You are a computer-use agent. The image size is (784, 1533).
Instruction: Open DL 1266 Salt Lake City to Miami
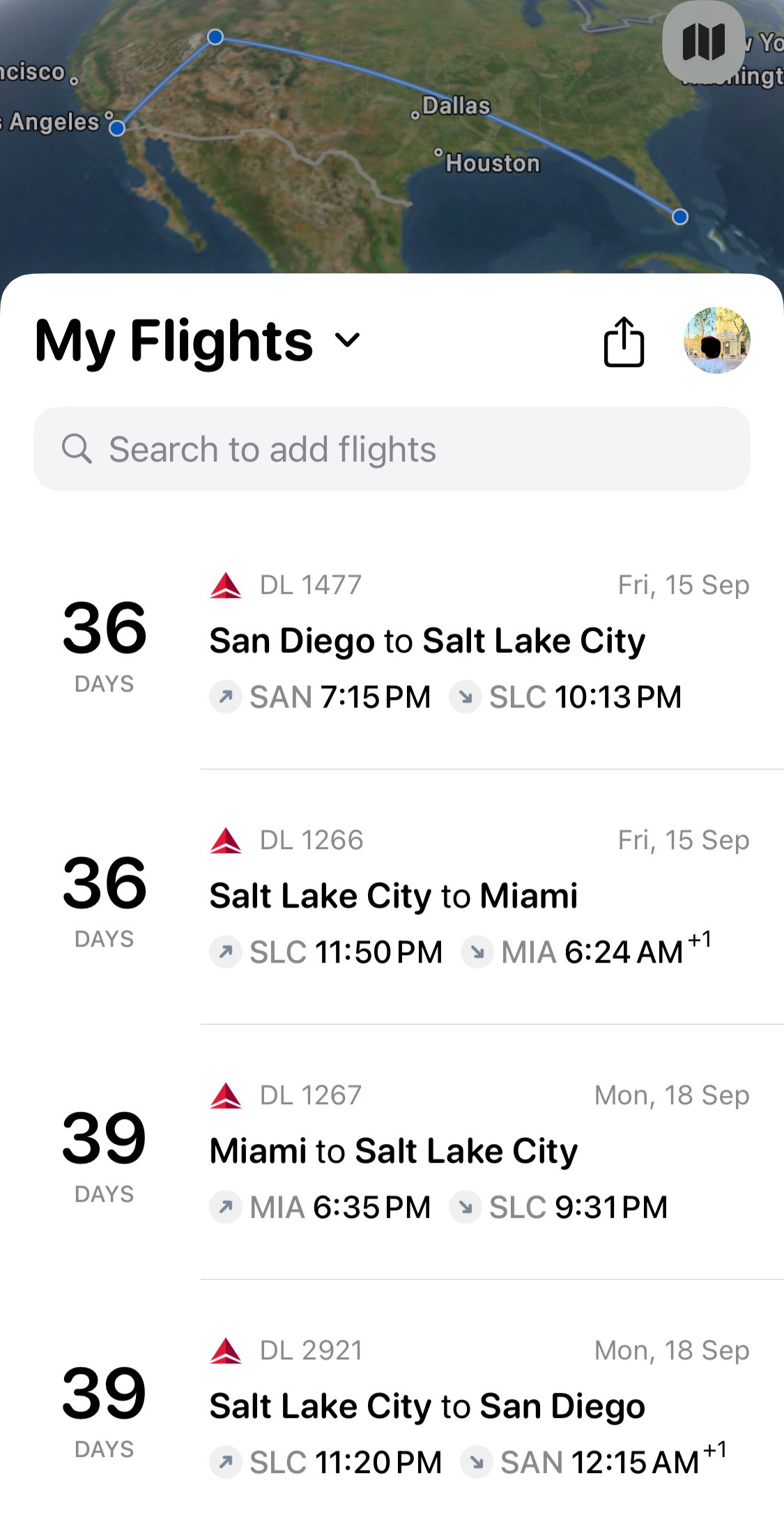(x=392, y=897)
